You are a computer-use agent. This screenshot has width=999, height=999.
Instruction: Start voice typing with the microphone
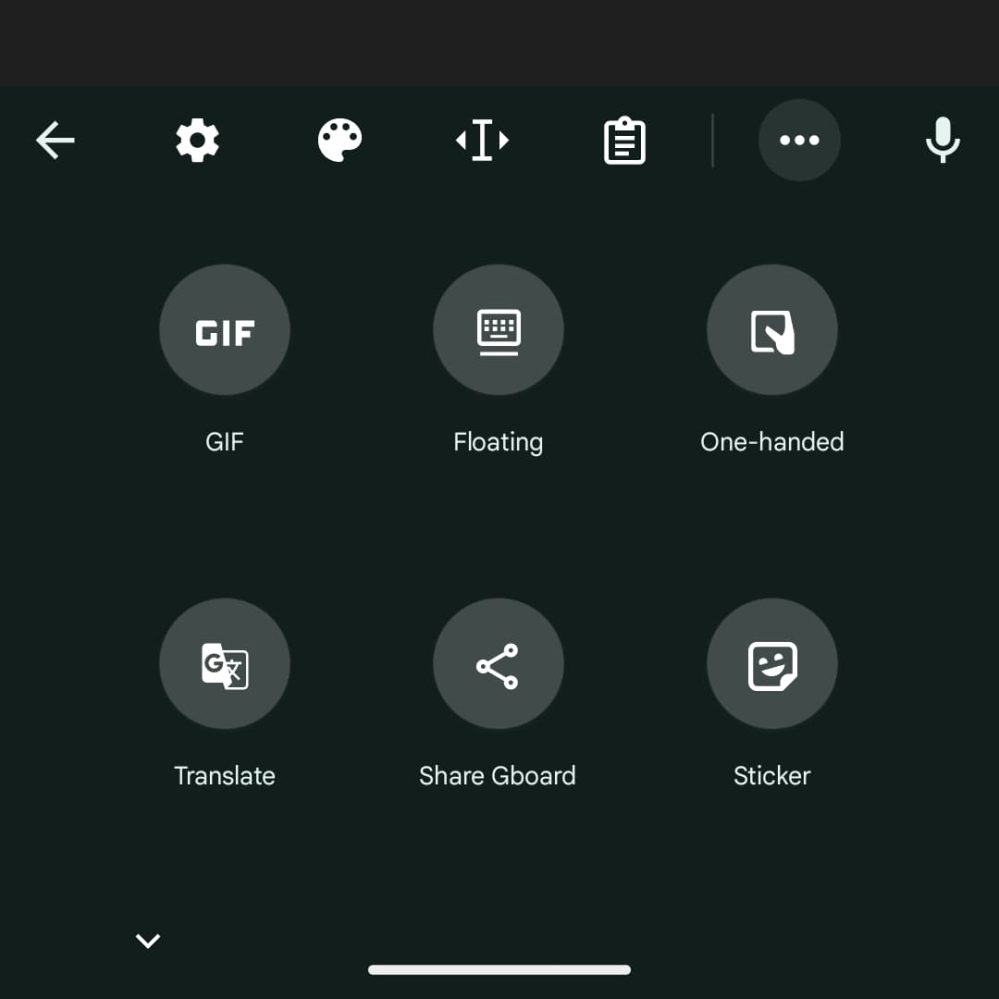click(942, 140)
